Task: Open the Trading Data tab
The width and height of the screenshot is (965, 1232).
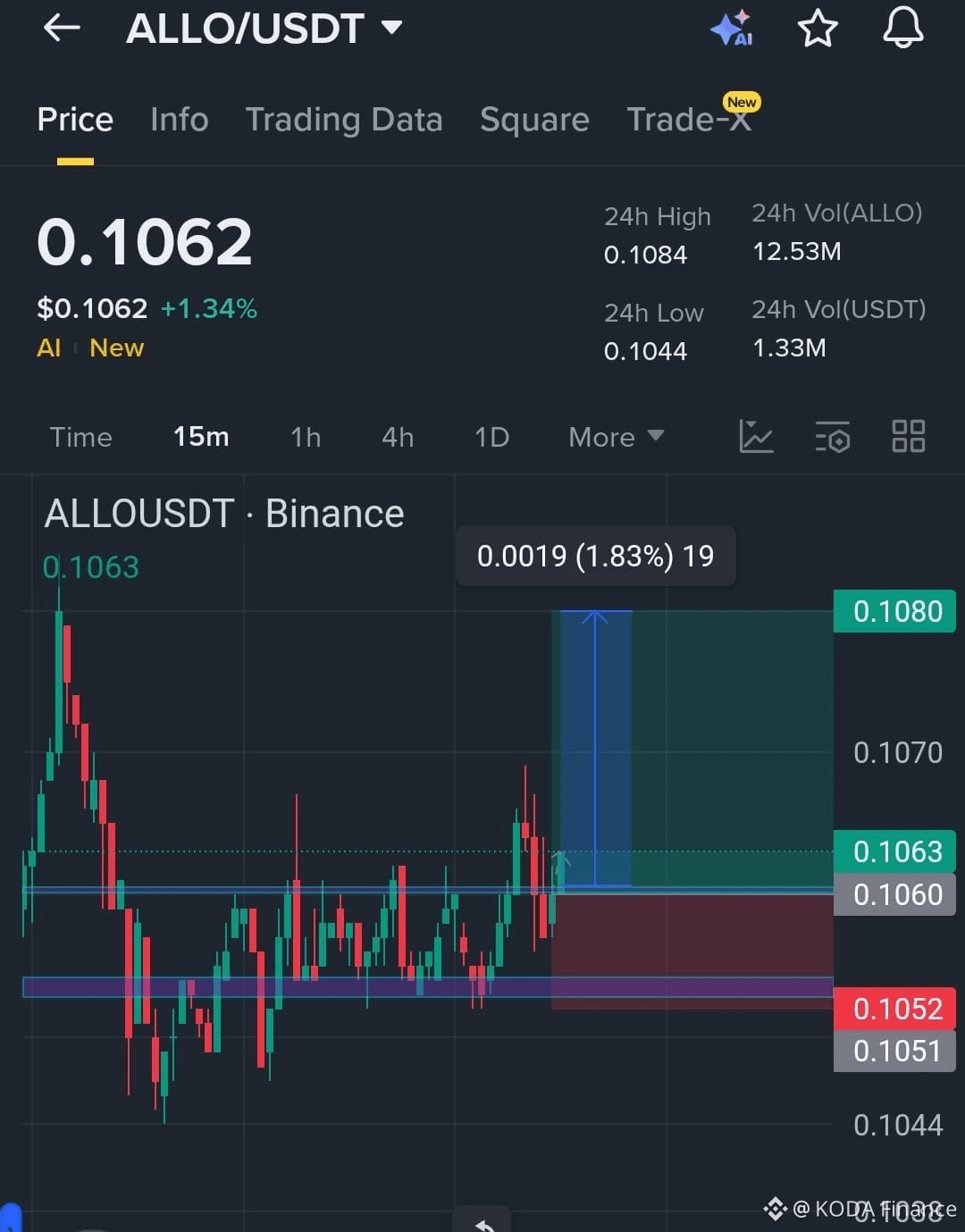Action: pos(344,120)
